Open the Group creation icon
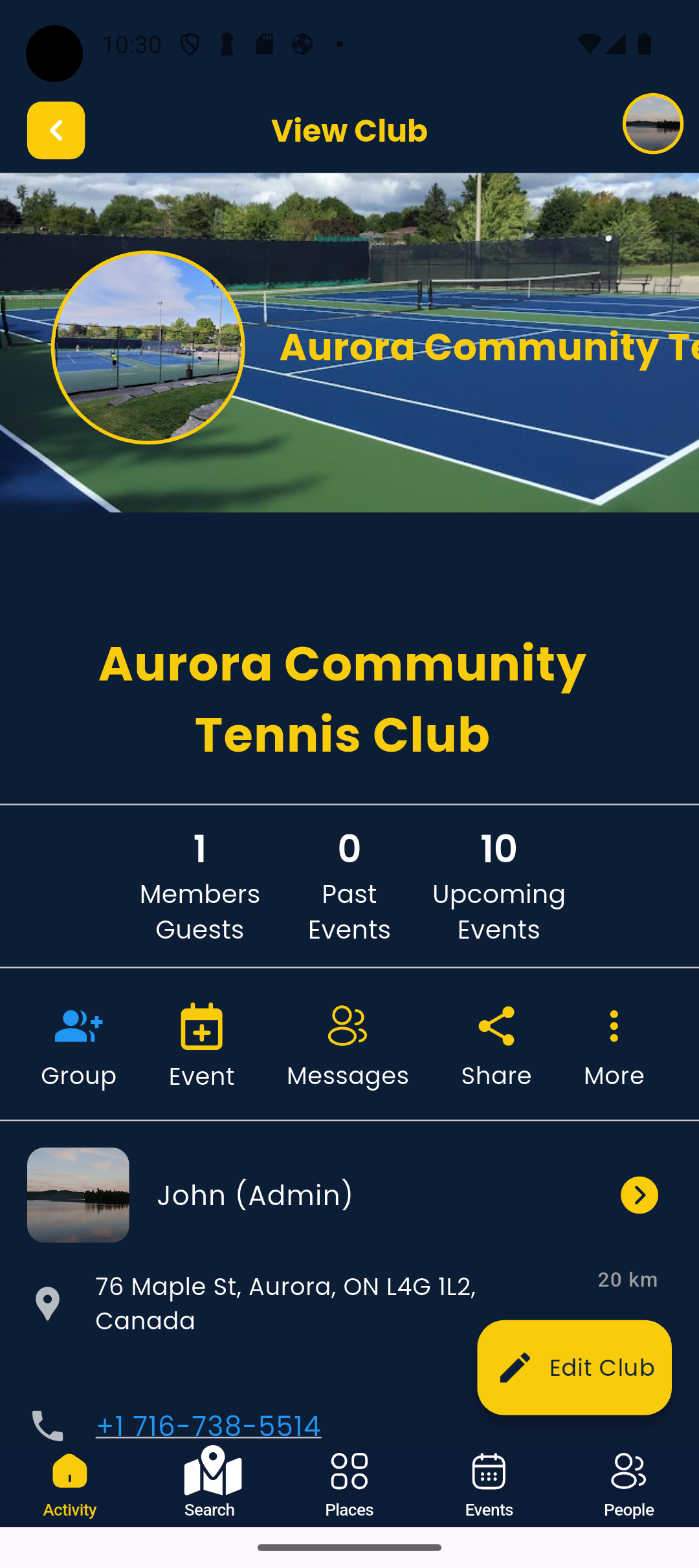 [78, 1025]
